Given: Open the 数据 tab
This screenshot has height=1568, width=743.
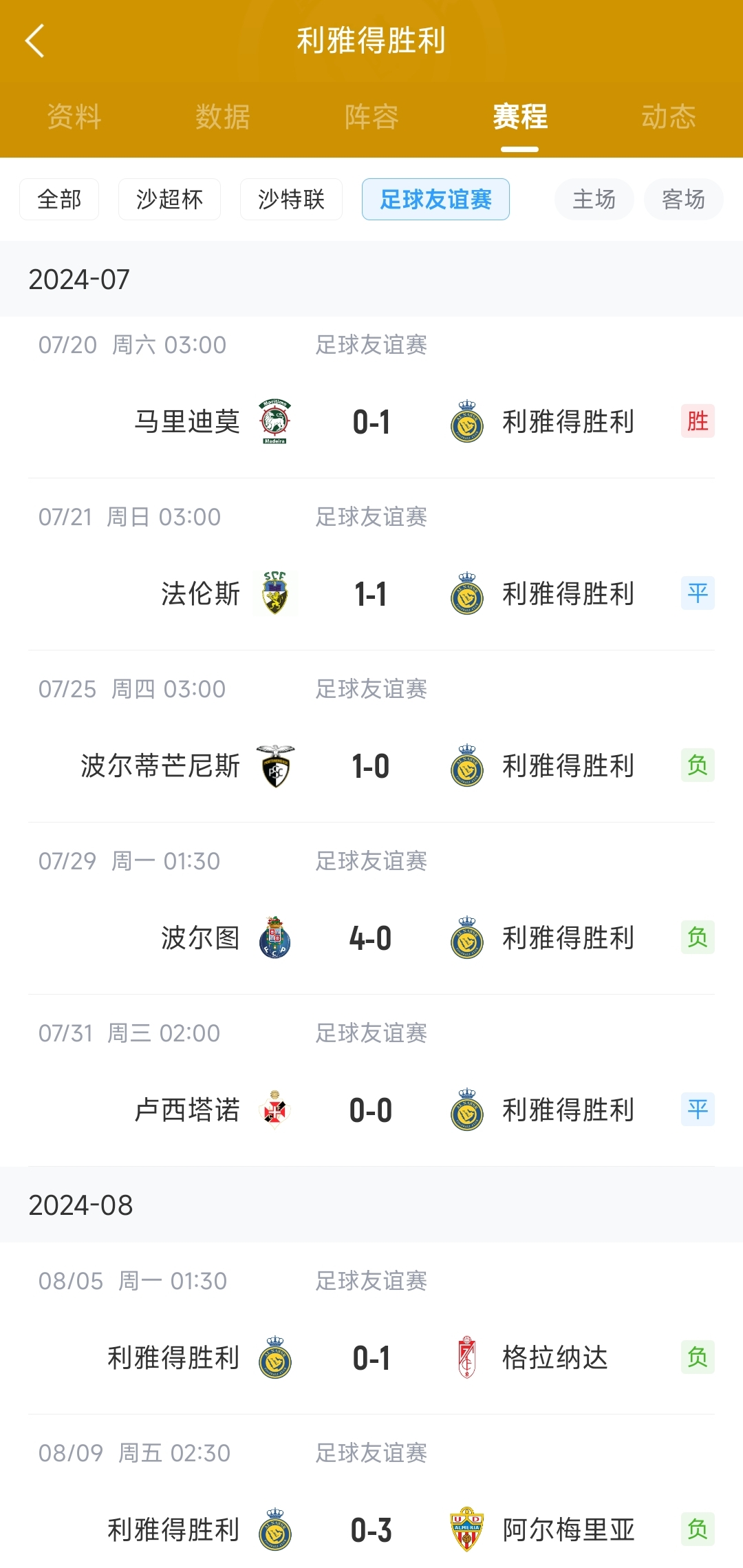Looking at the screenshot, I should (223, 116).
